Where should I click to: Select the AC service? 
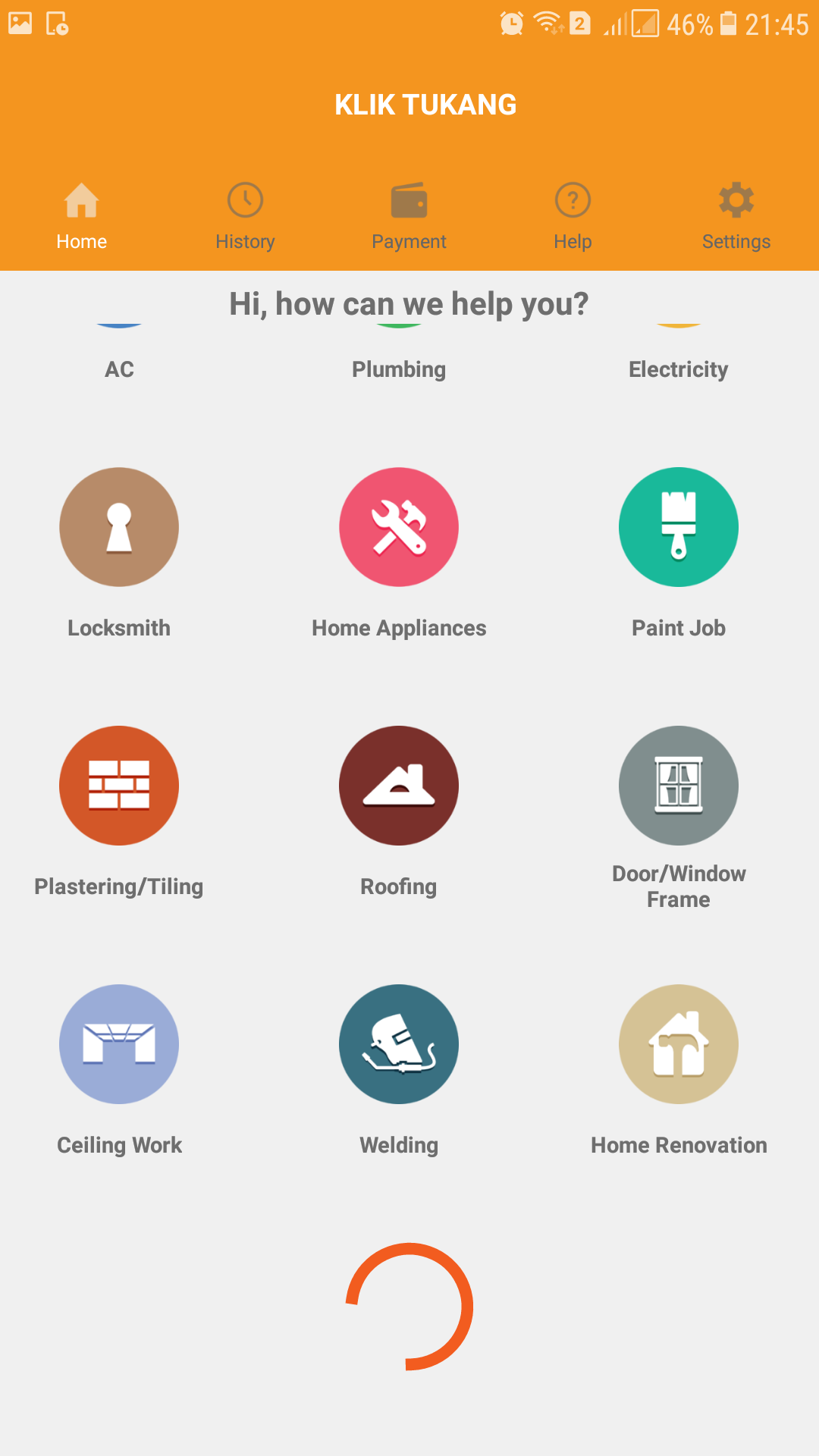click(x=119, y=369)
